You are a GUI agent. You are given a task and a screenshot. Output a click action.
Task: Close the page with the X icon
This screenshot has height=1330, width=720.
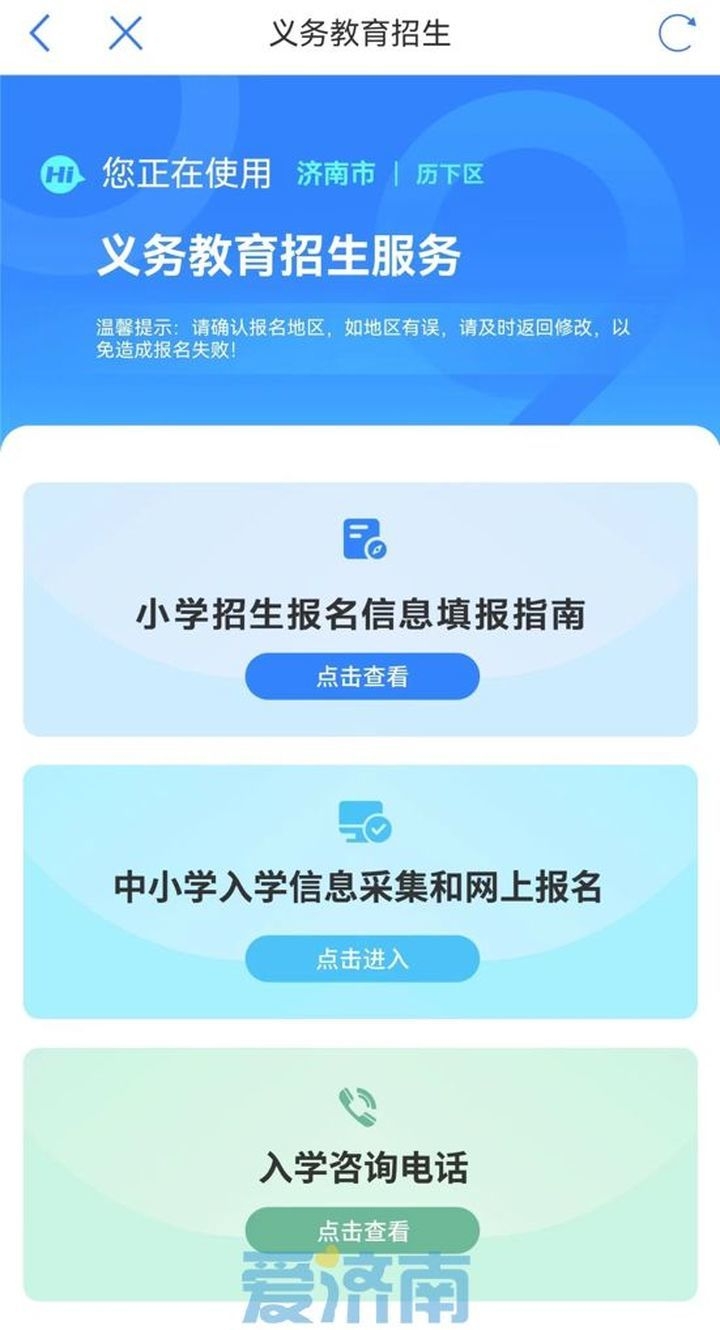coord(126,34)
